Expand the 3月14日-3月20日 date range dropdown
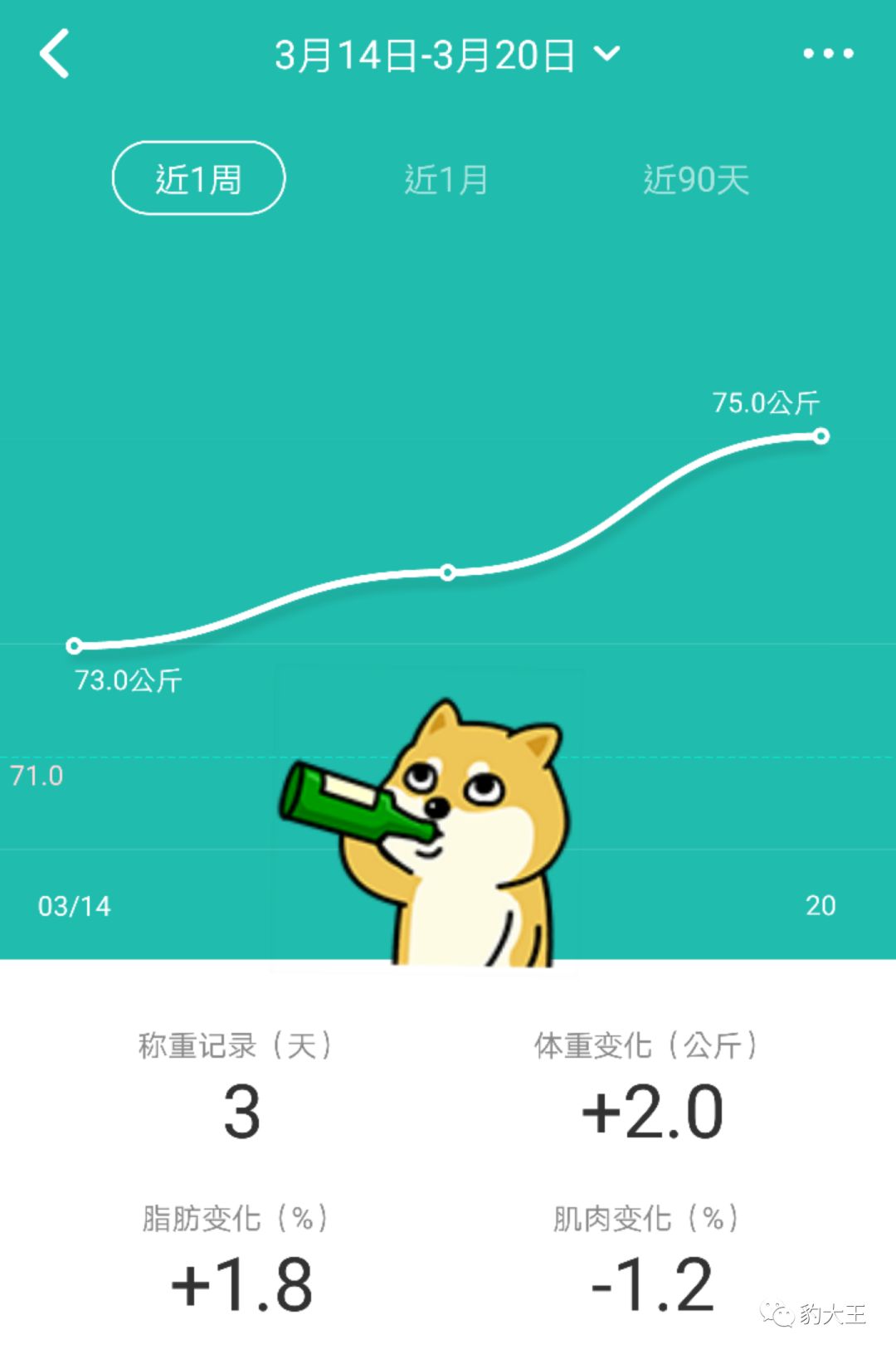This screenshot has width=896, height=1354. [x=447, y=55]
